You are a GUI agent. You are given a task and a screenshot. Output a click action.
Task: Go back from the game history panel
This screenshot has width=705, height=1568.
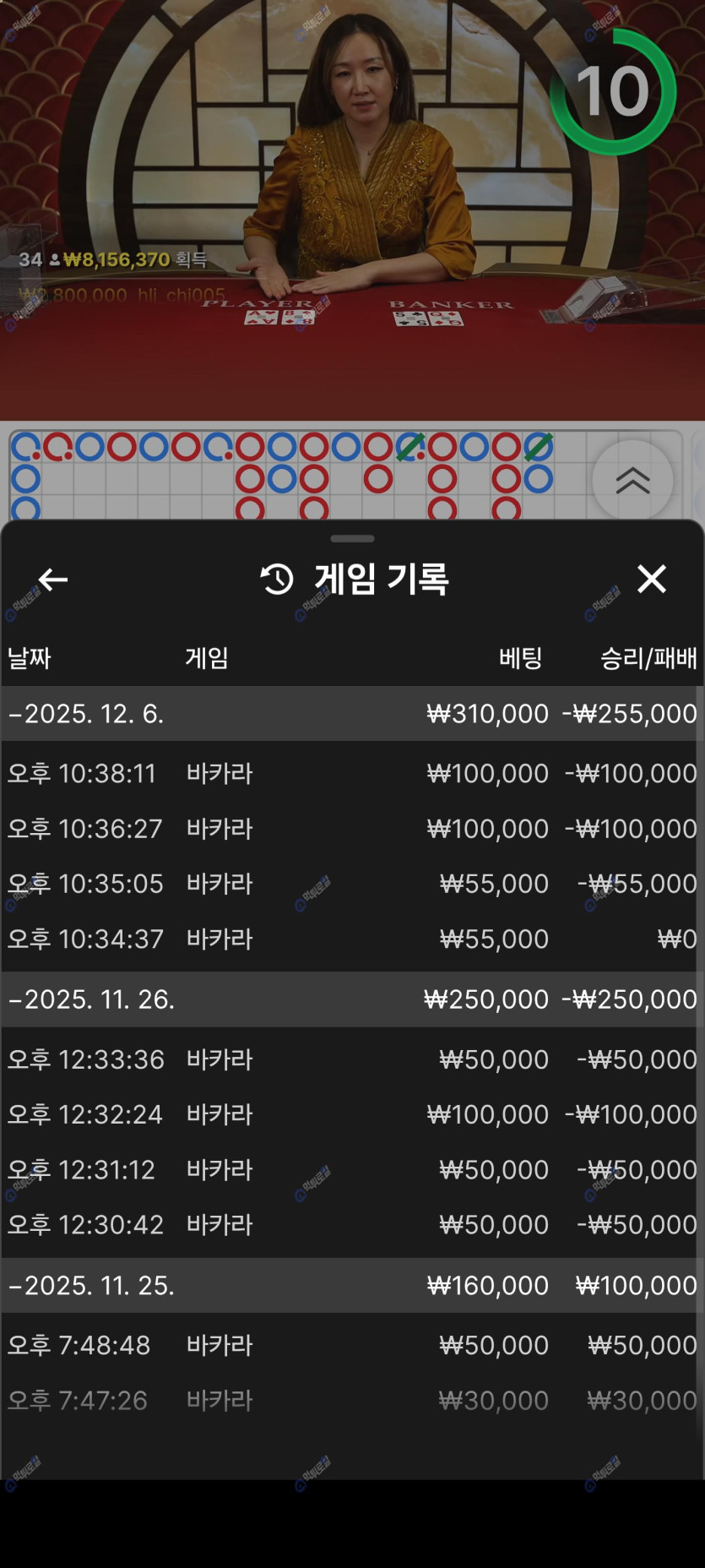pos(53,580)
